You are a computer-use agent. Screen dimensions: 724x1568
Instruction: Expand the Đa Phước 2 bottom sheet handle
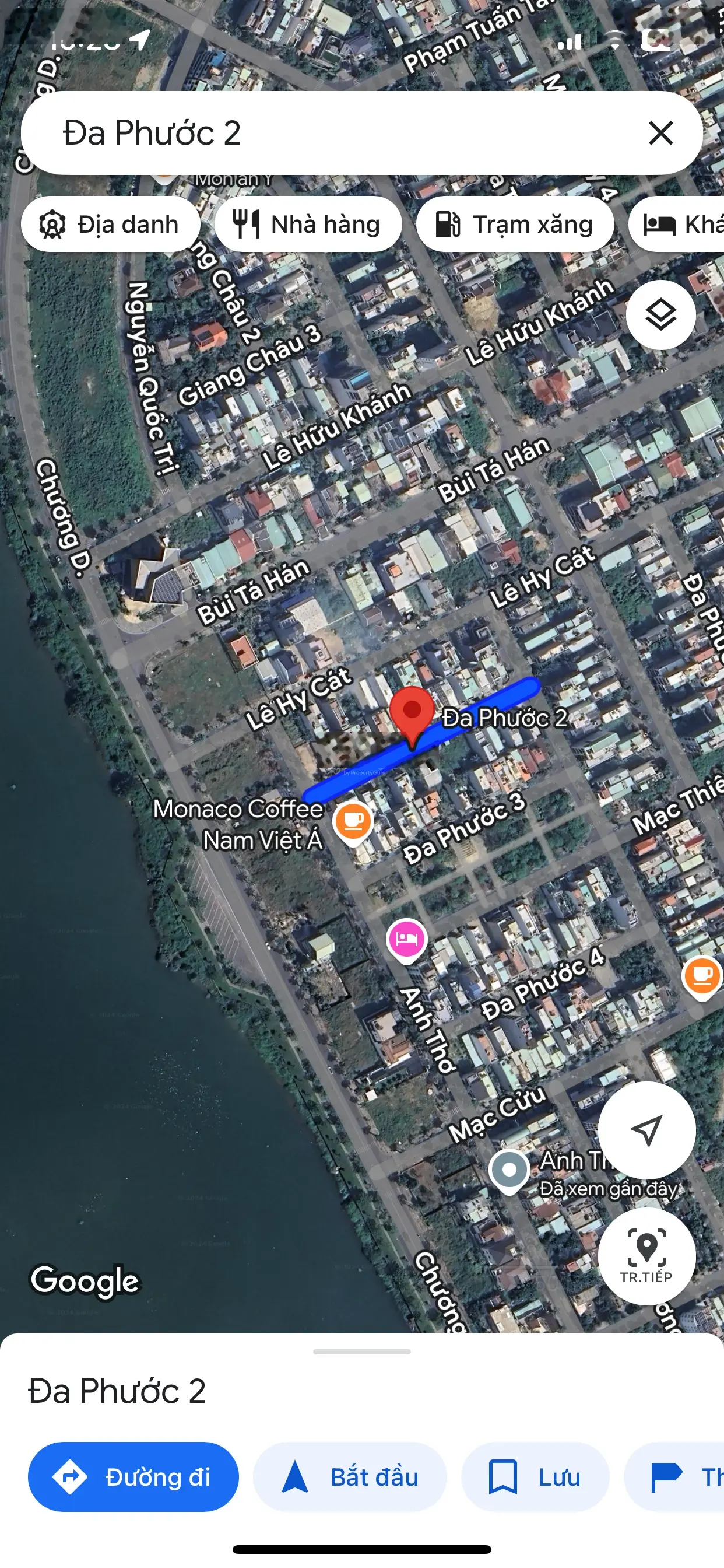click(362, 1352)
